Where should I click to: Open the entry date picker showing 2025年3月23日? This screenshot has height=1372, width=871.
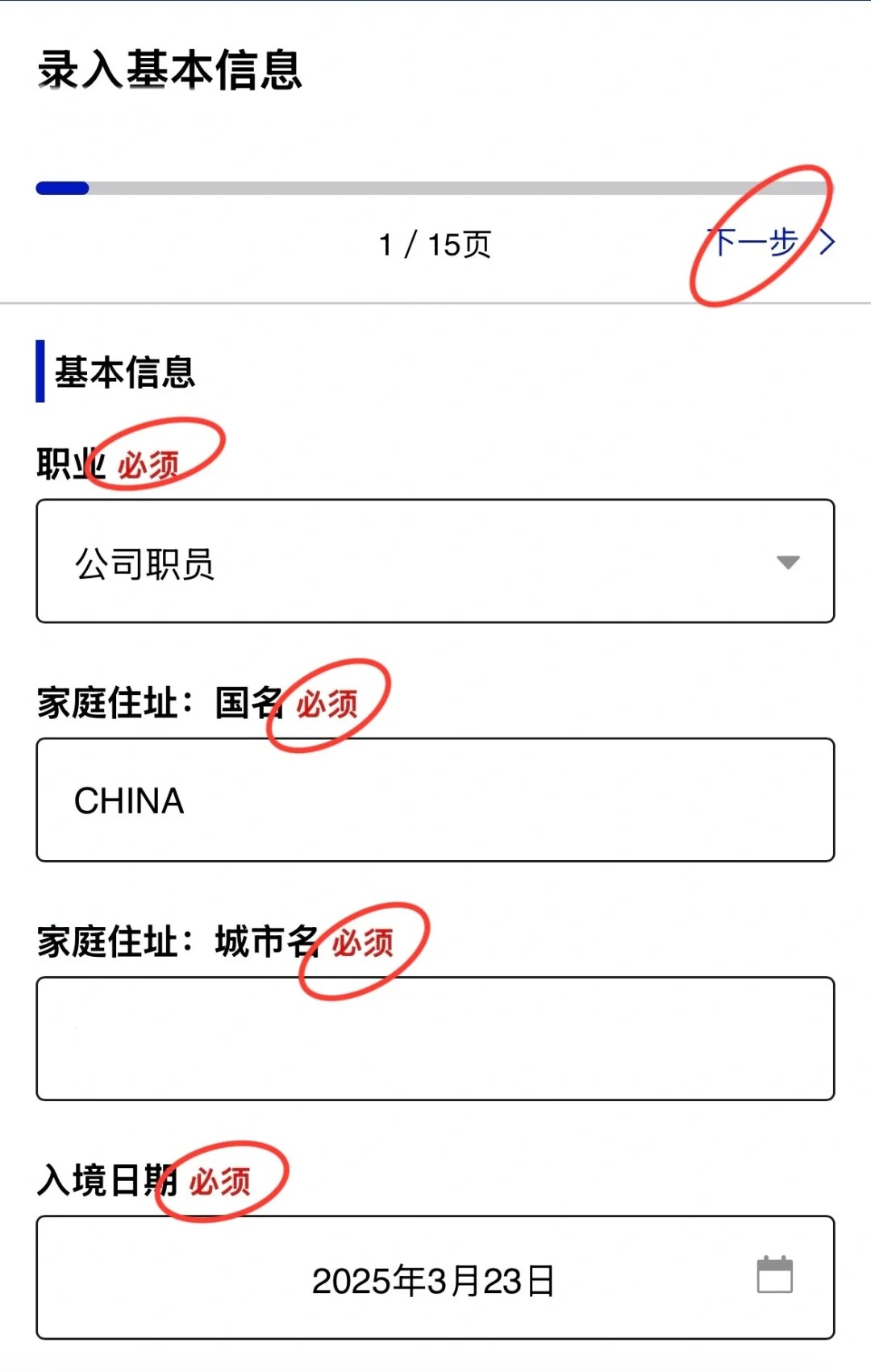435,1278
